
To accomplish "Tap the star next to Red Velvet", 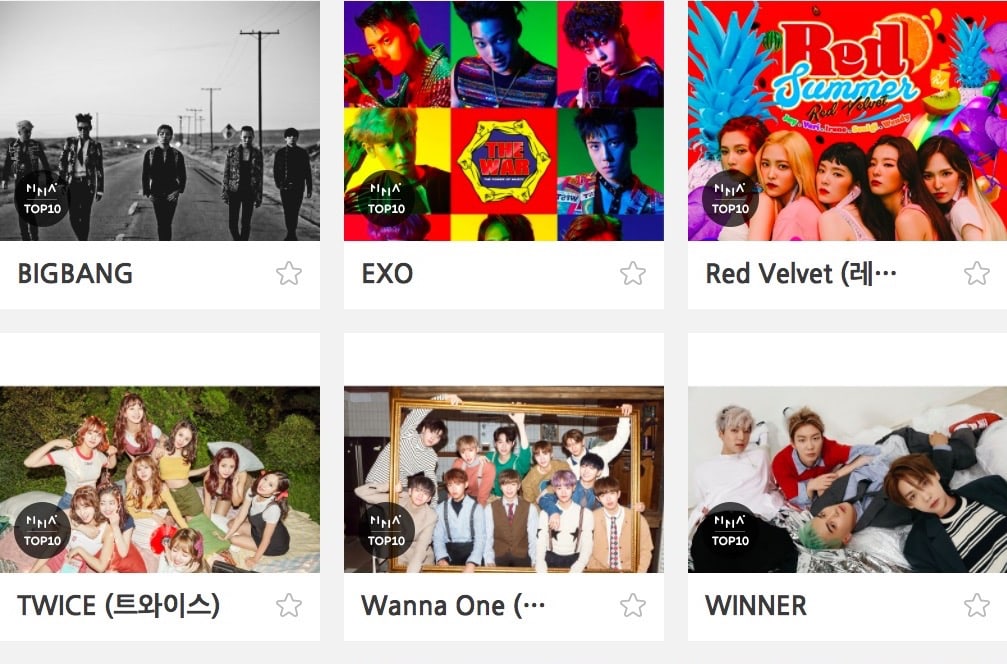I will pyautogui.click(x=976, y=274).
